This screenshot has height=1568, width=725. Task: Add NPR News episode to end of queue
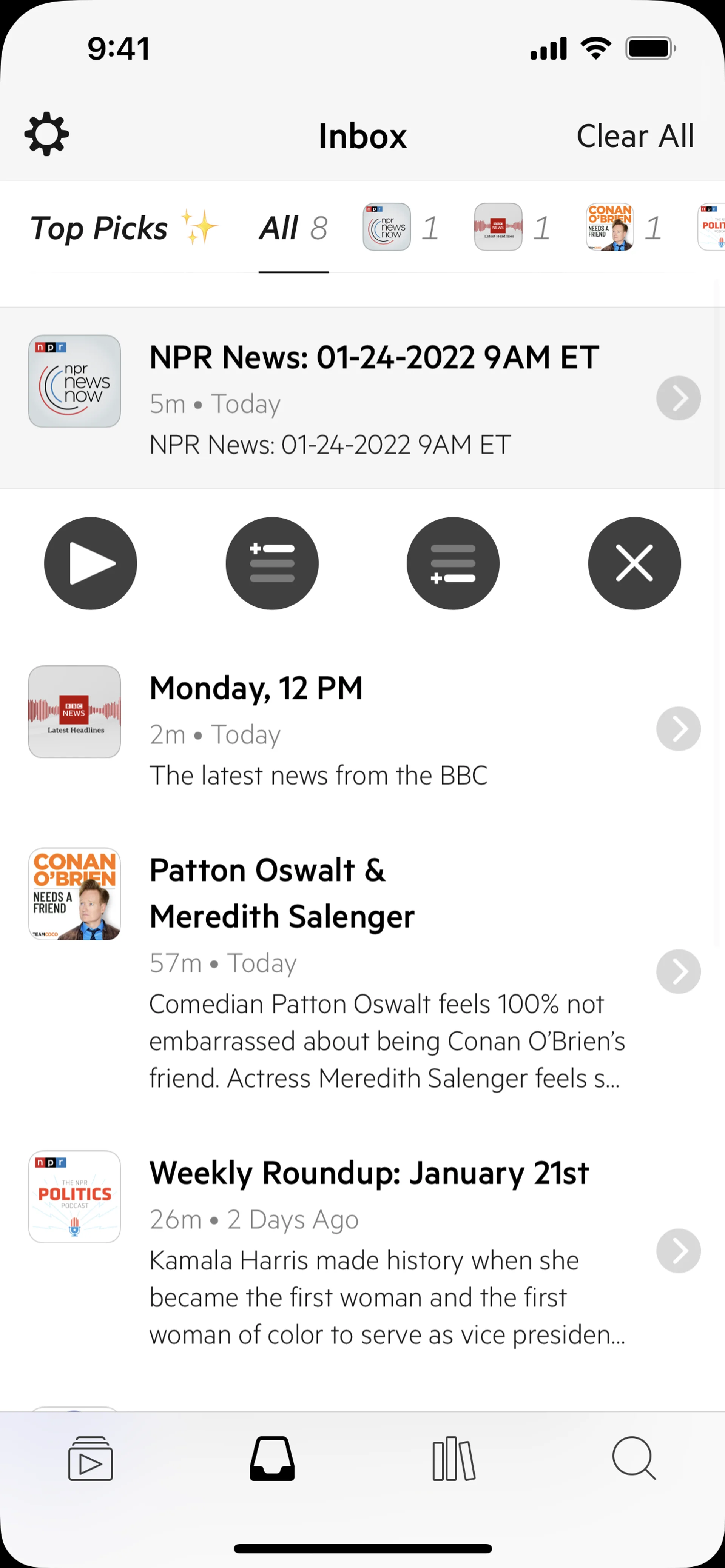[453, 563]
